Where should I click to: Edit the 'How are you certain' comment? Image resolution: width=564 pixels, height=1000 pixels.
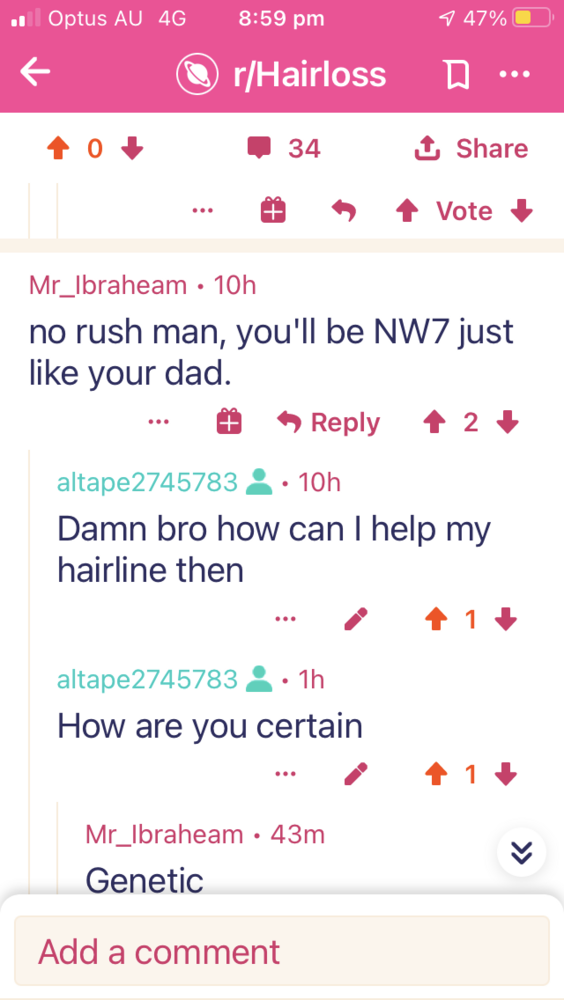pos(355,774)
